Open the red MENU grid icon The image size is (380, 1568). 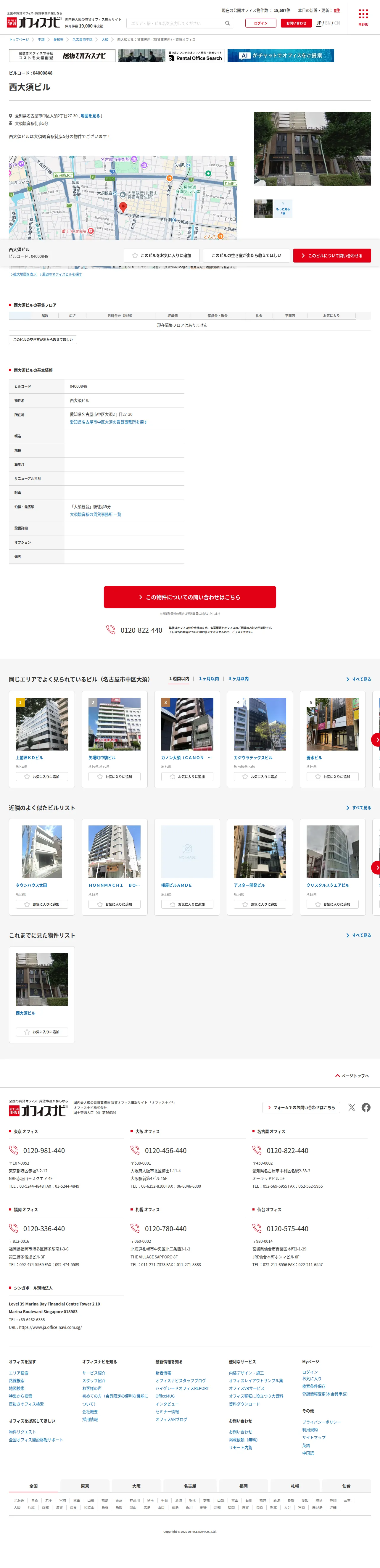363,17
